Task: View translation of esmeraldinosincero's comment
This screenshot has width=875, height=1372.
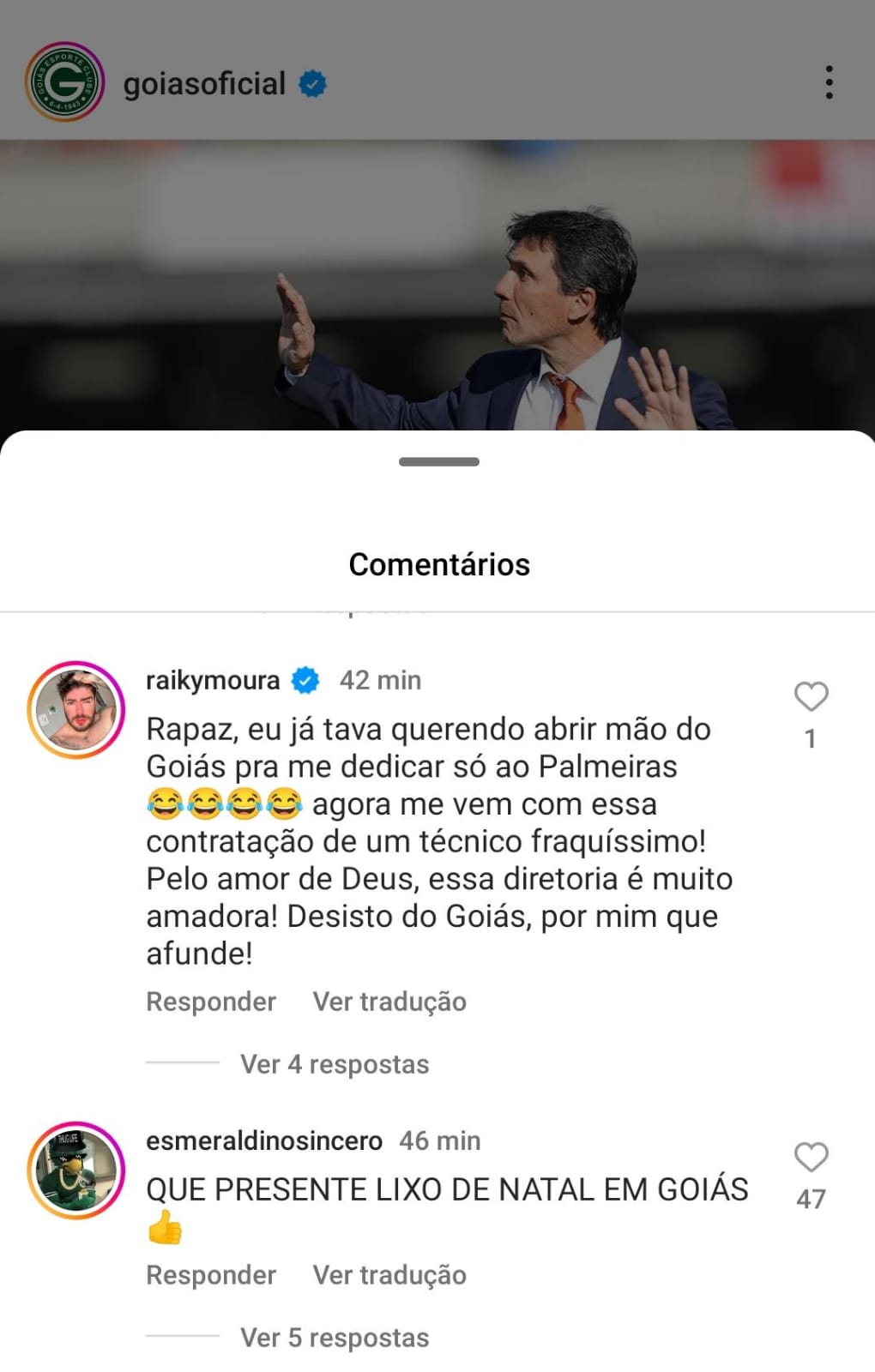Action: tap(389, 1275)
